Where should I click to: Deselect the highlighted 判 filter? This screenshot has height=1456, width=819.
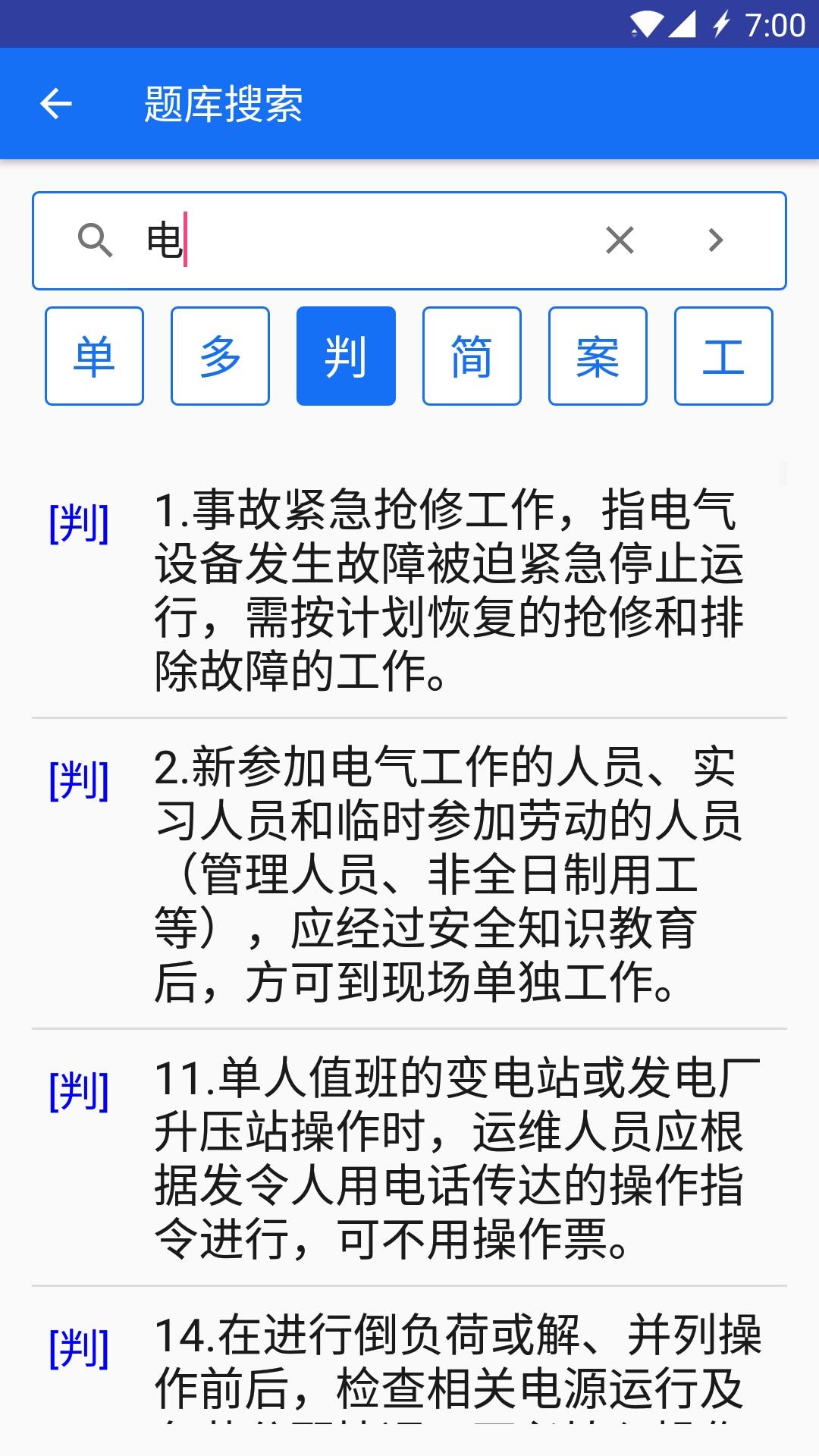pyautogui.click(x=346, y=355)
